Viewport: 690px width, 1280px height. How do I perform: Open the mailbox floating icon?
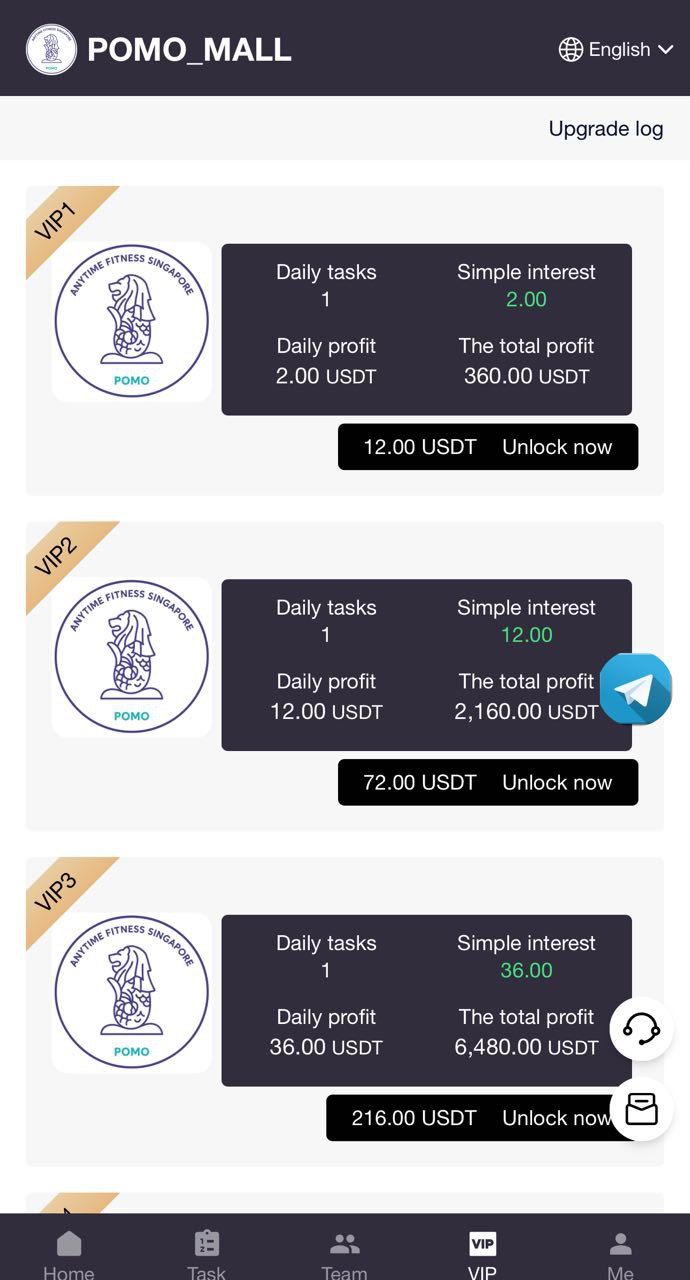(641, 1108)
